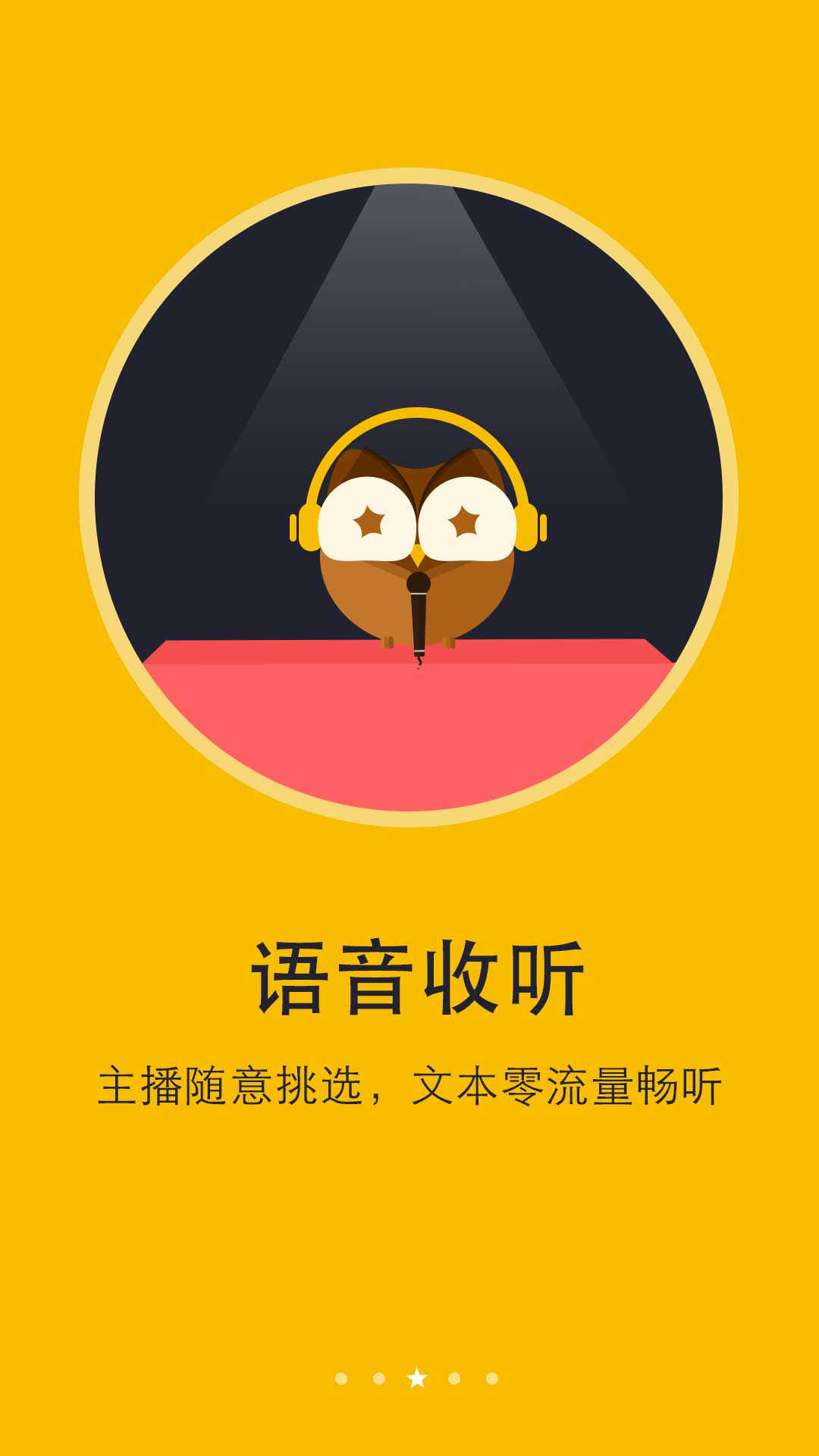Select the last pagination dot
This screenshot has width=819, height=1456.
[492, 1378]
